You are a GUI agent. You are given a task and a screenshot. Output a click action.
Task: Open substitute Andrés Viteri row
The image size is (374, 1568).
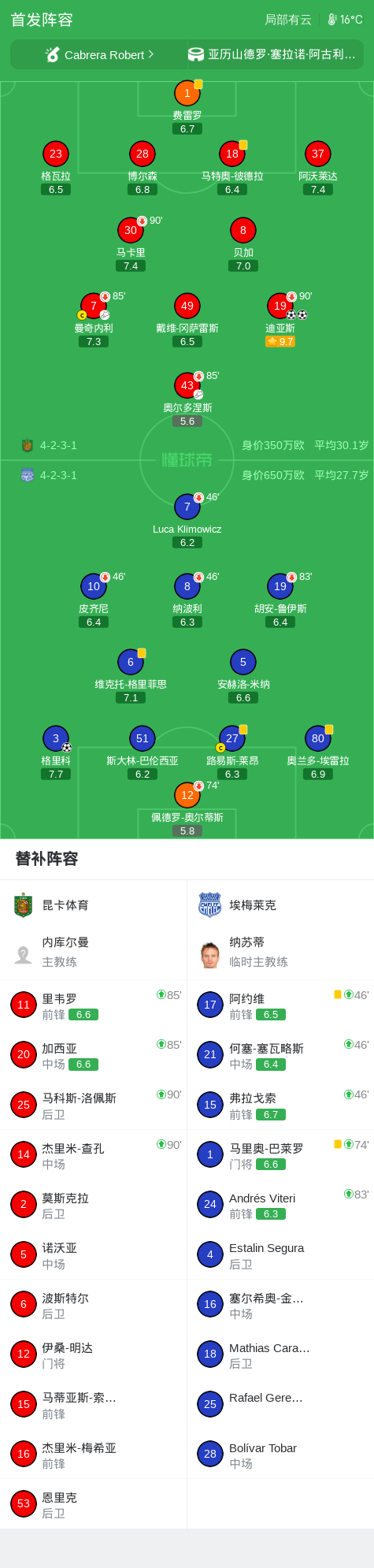(280, 1204)
